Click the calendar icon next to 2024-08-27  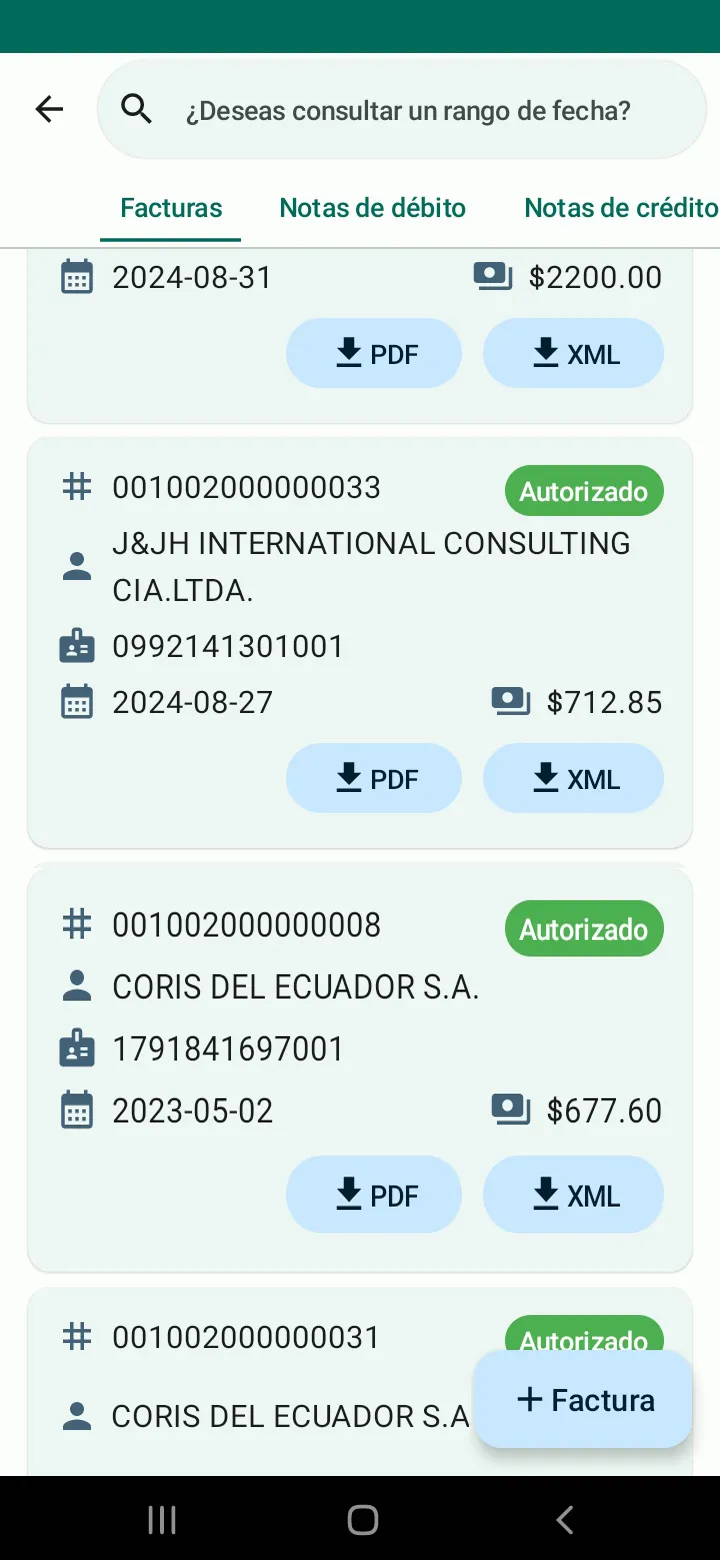click(x=77, y=701)
